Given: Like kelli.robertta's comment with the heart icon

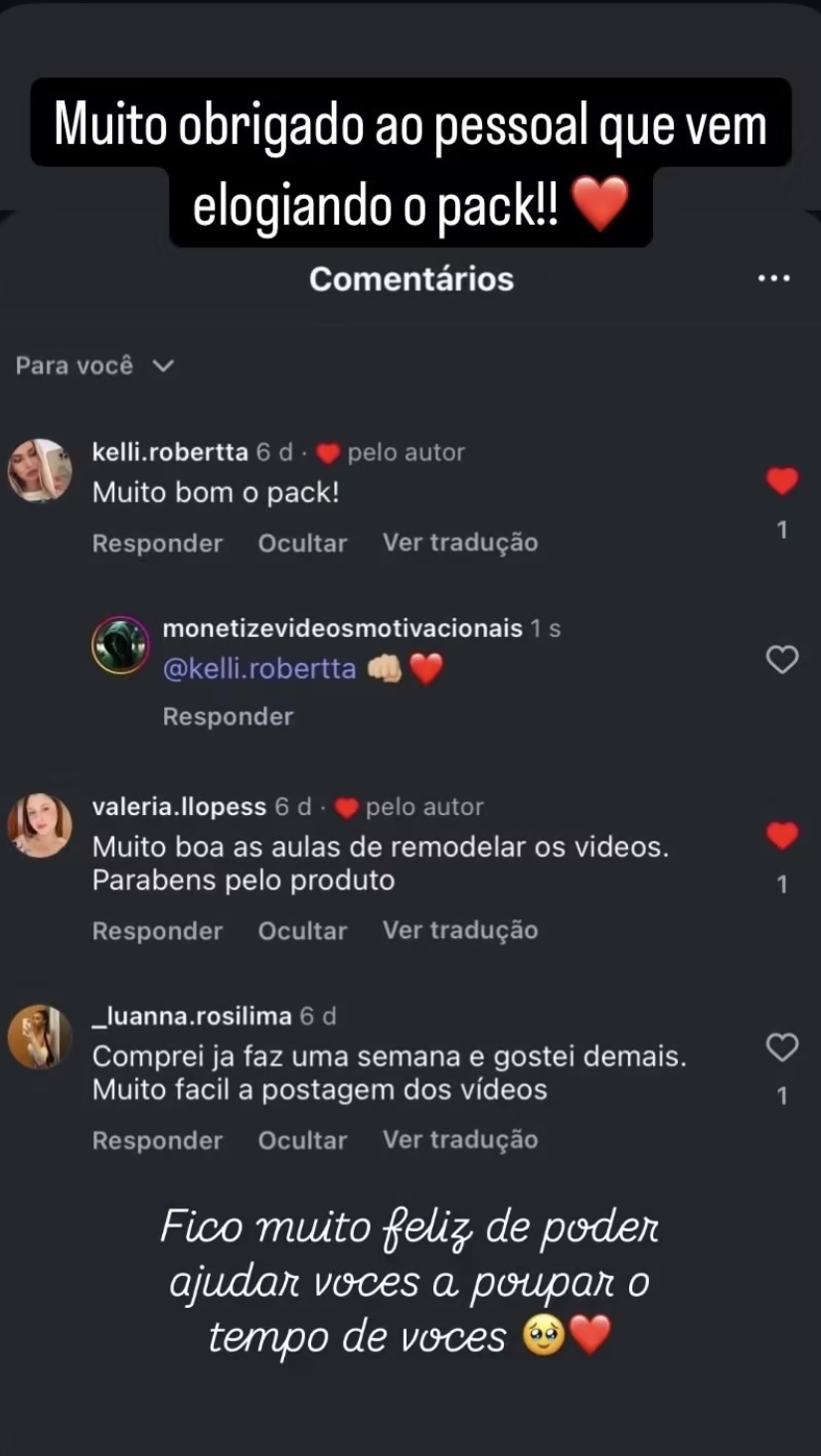Looking at the screenshot, I should 781,480.
